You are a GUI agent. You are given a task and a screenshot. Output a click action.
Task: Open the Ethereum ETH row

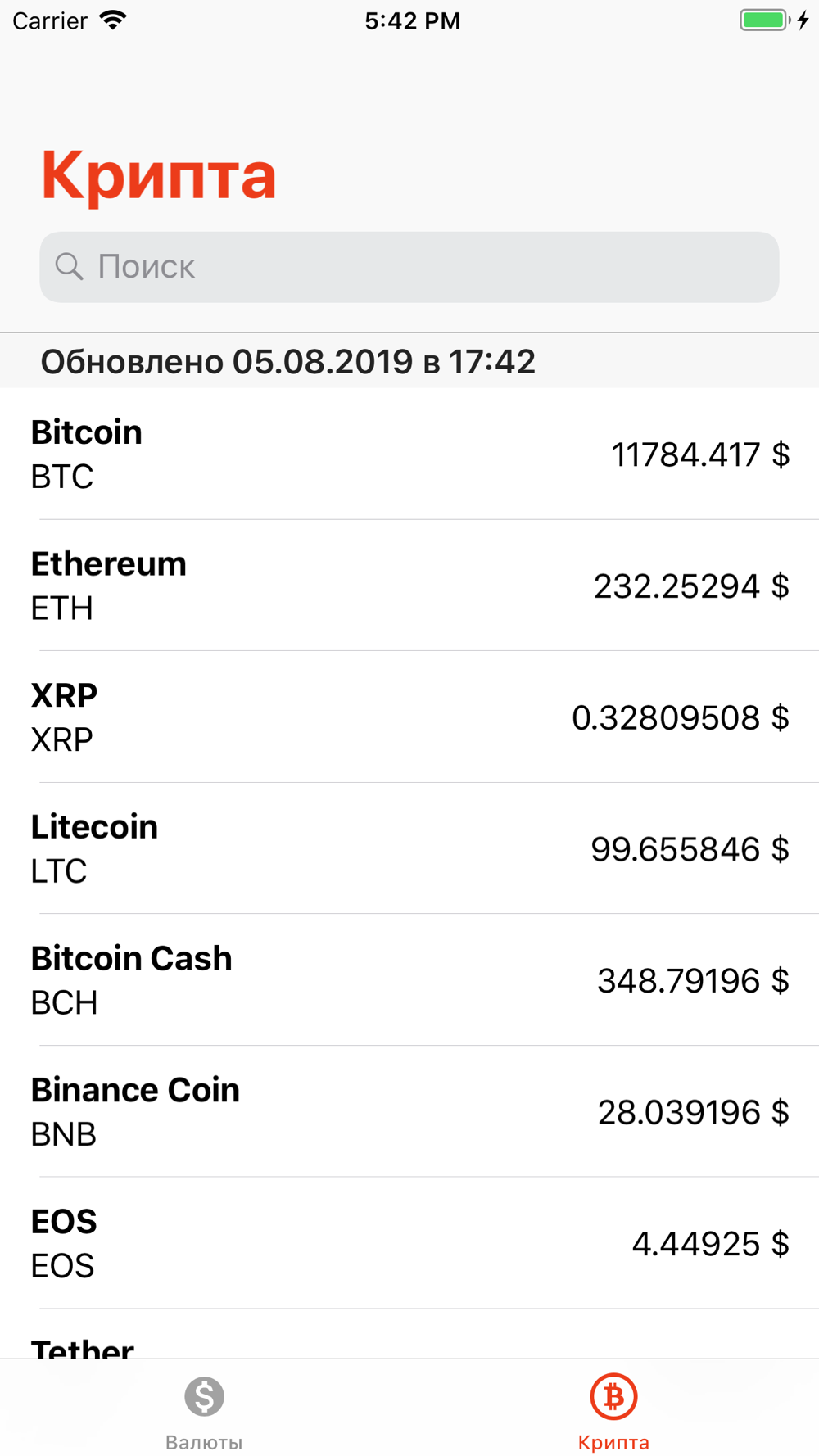(x=409, y=586)
